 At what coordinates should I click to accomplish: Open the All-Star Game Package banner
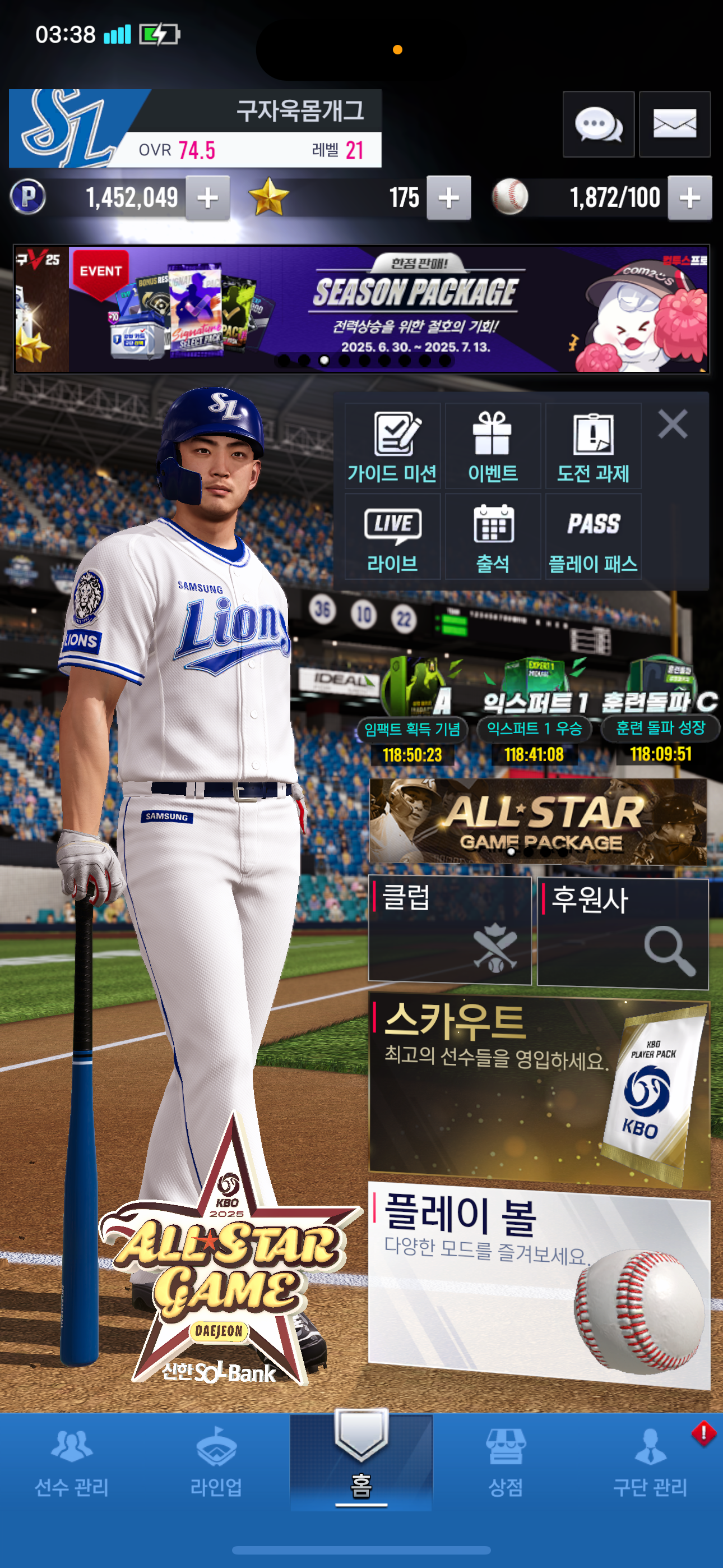point(538,820)
